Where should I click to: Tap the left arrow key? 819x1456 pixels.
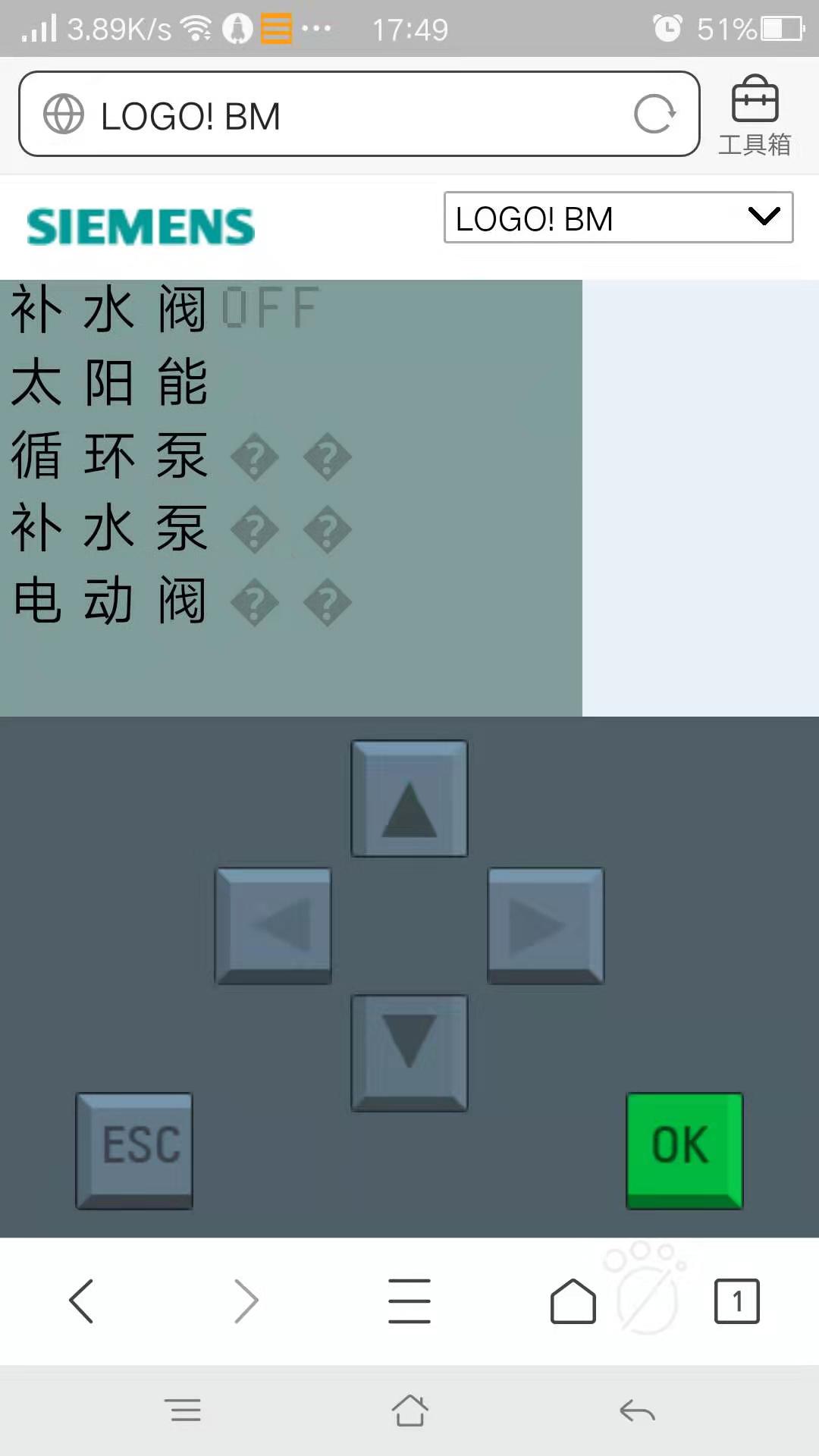274,926
